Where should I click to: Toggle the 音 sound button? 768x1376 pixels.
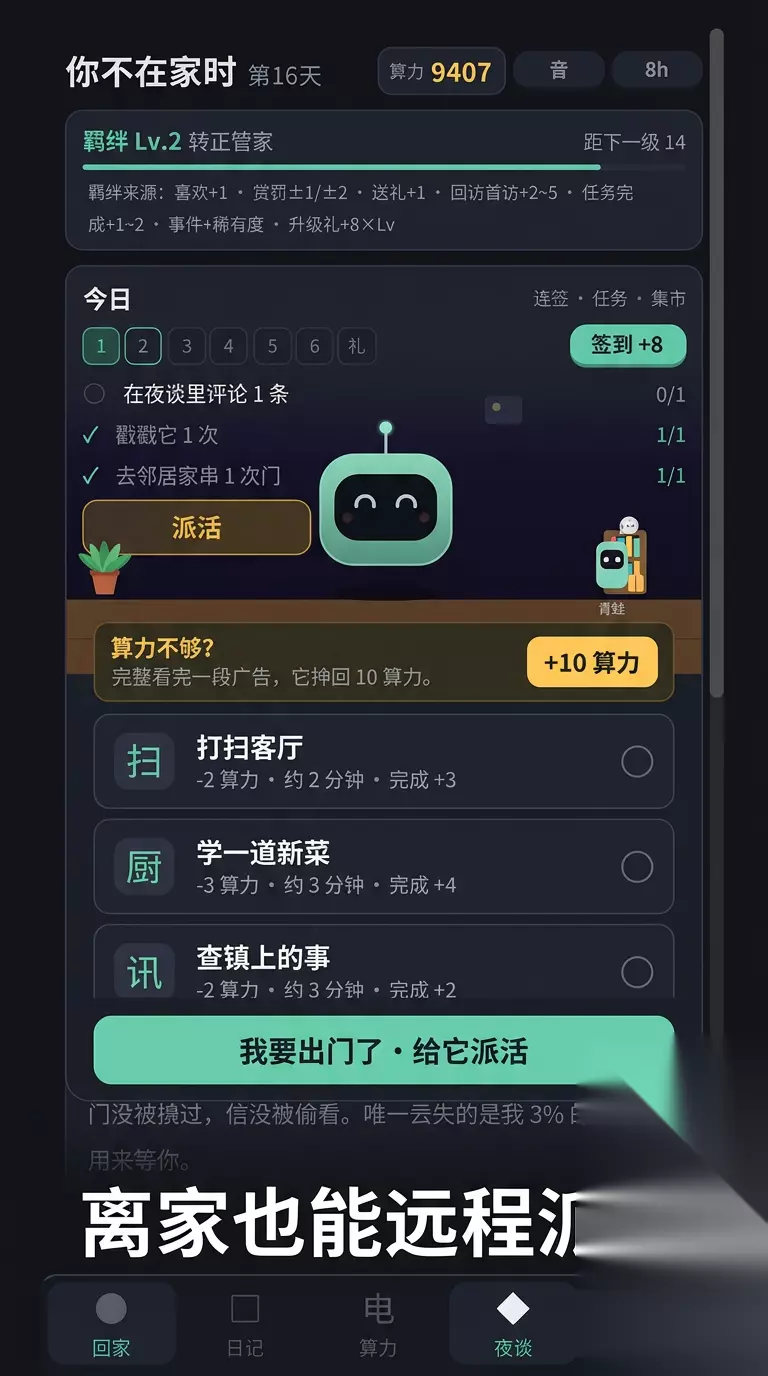[x=559, y=70]
